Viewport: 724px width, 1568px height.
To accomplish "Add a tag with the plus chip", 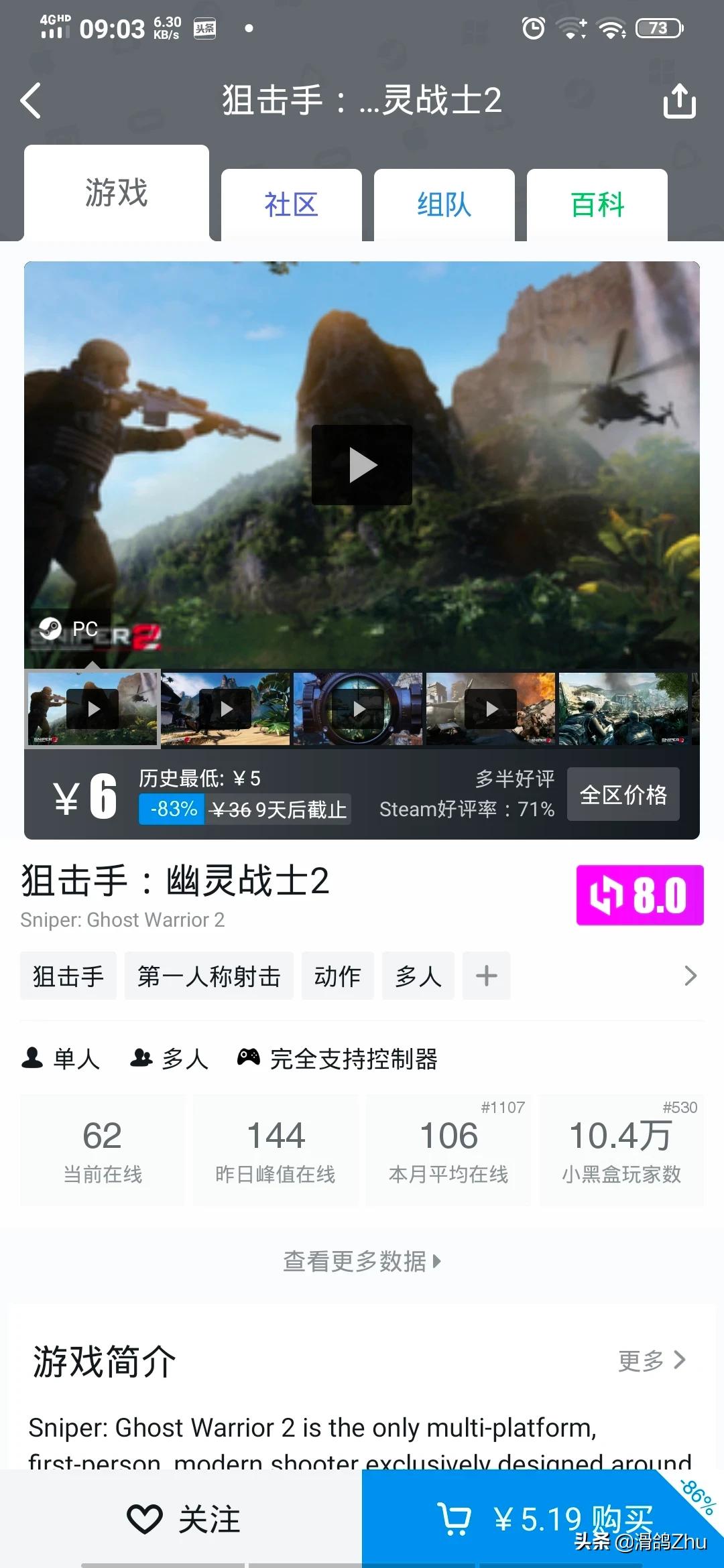I will tap(486, 976).
